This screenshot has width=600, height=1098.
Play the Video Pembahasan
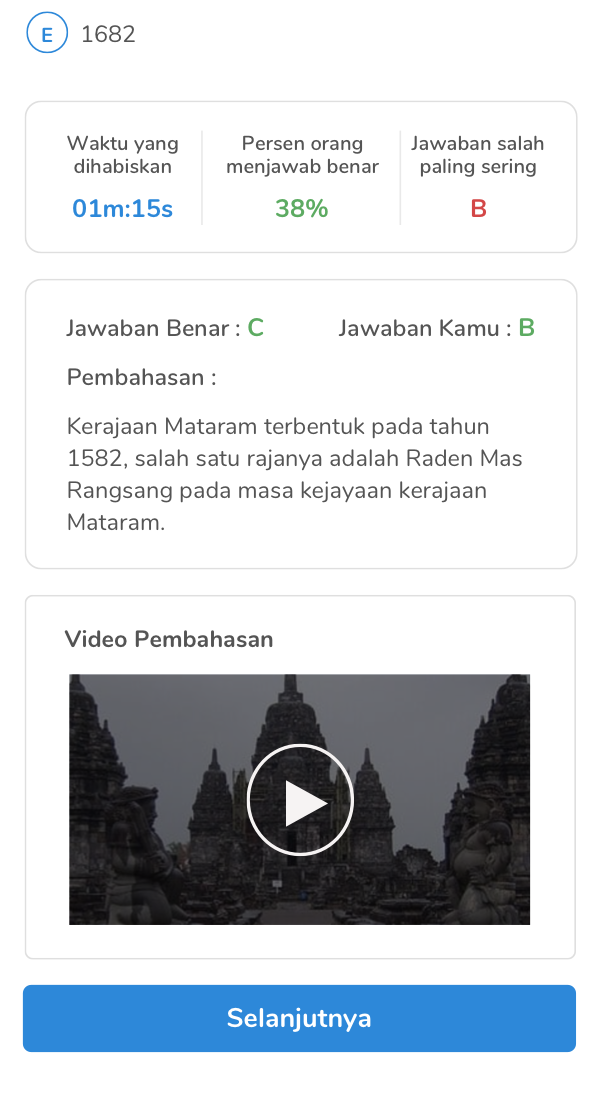(x=300, y=800)
